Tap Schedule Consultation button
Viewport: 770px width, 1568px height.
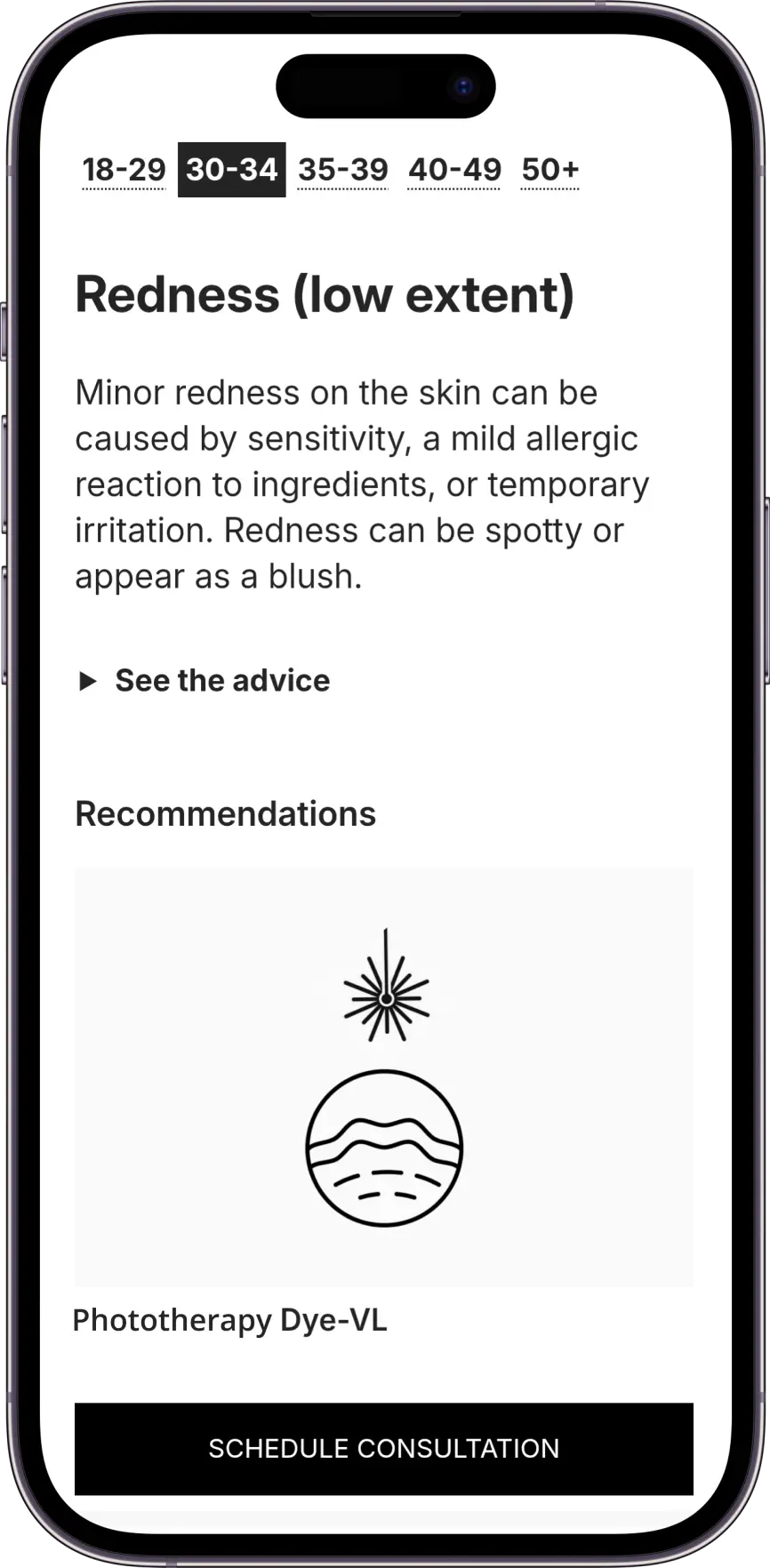coord(384,1449)
